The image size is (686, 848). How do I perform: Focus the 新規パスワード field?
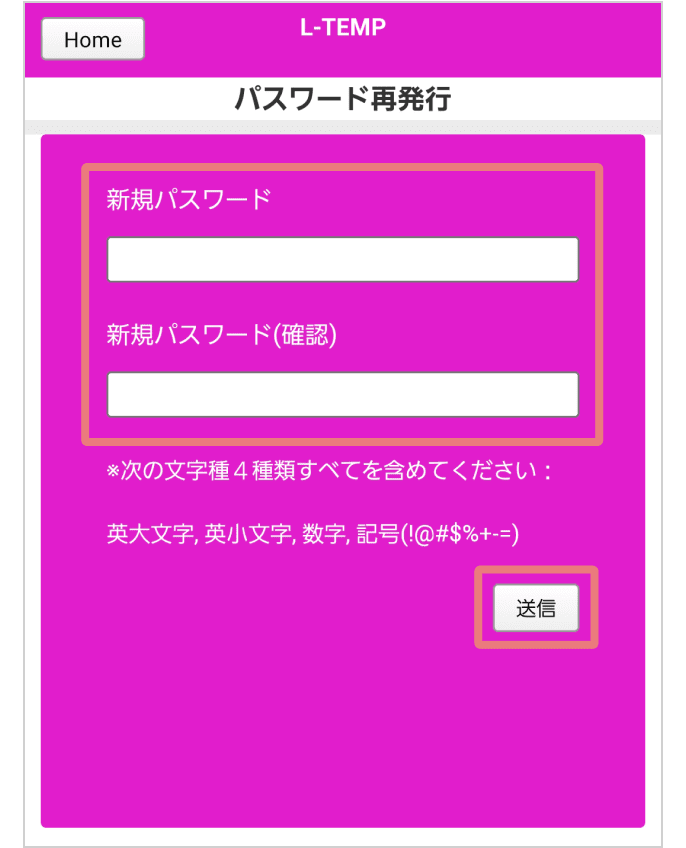click(342, 260)
